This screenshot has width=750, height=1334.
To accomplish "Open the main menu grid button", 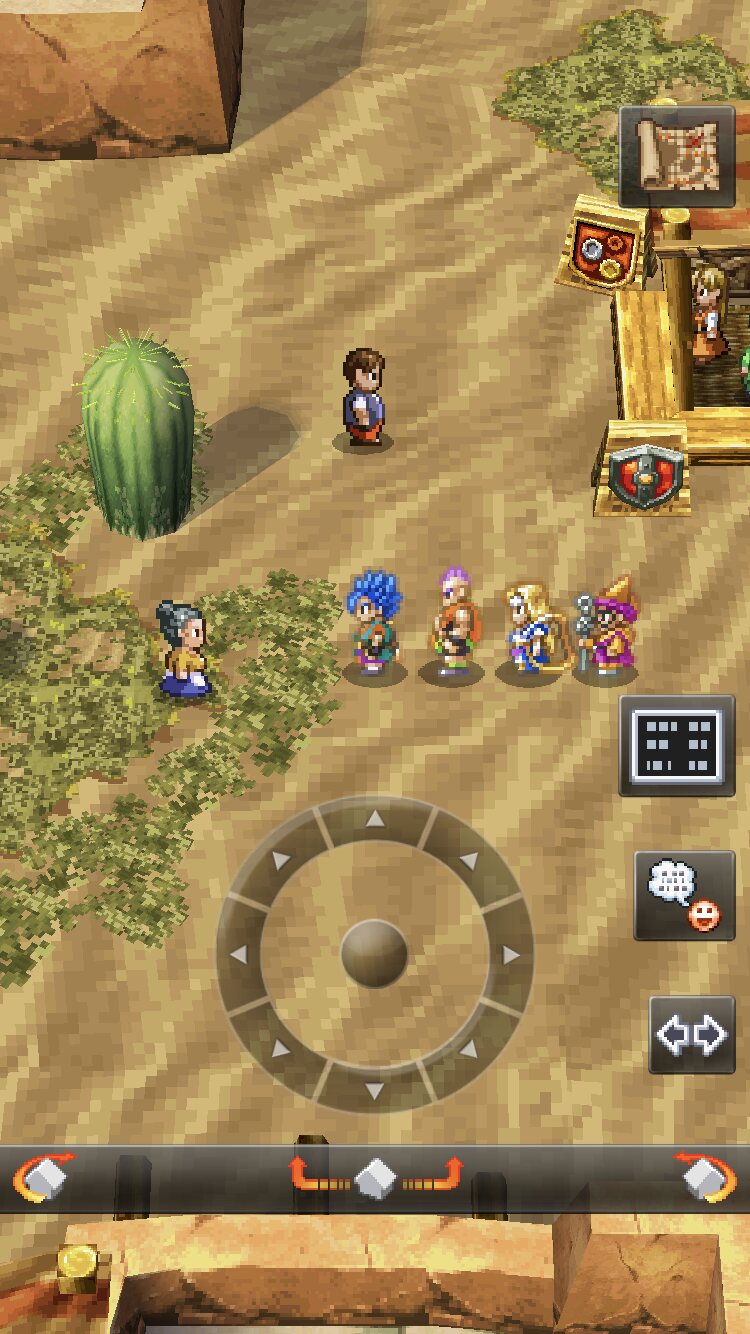I will (677, 746).
